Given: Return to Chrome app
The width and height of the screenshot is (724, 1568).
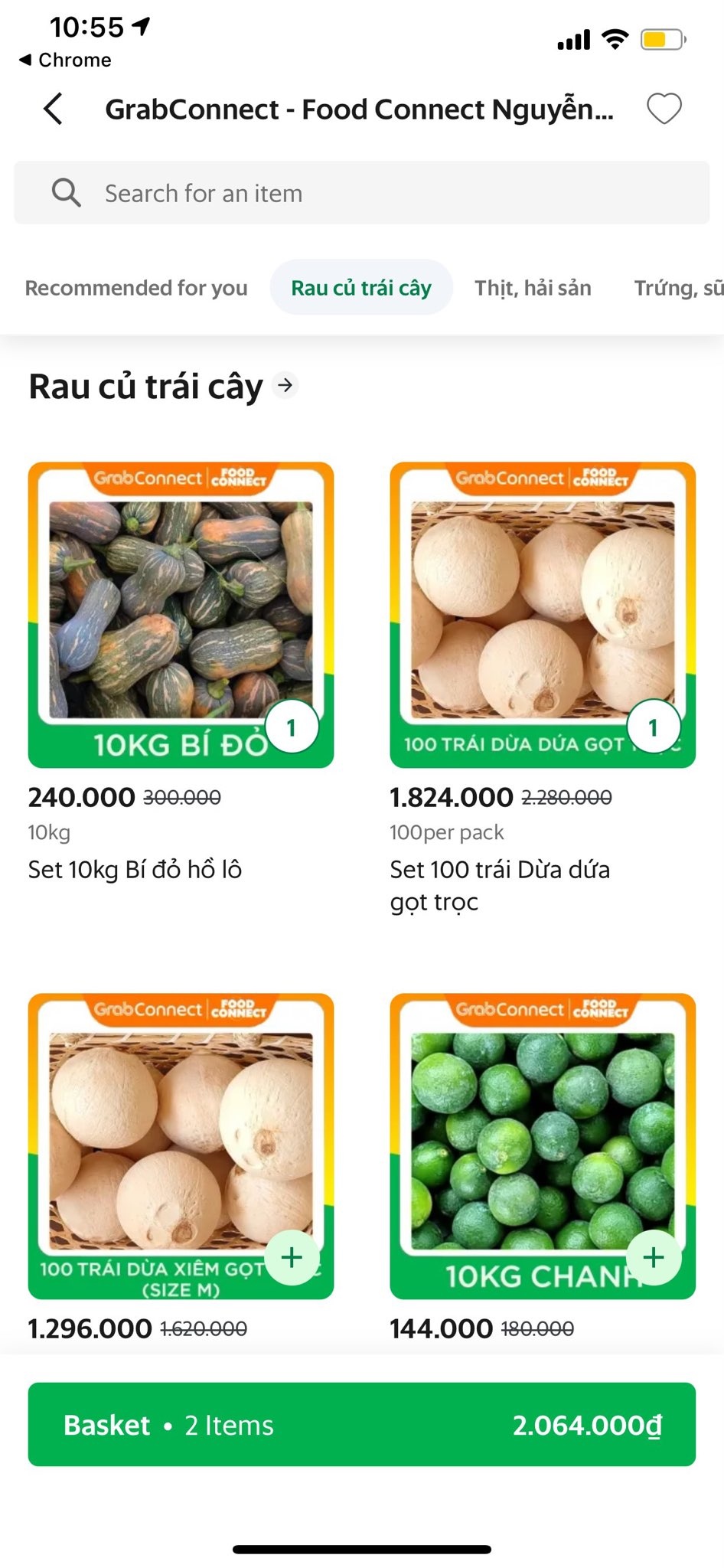Looking at the screenshot, I should [x=66, y=60].
